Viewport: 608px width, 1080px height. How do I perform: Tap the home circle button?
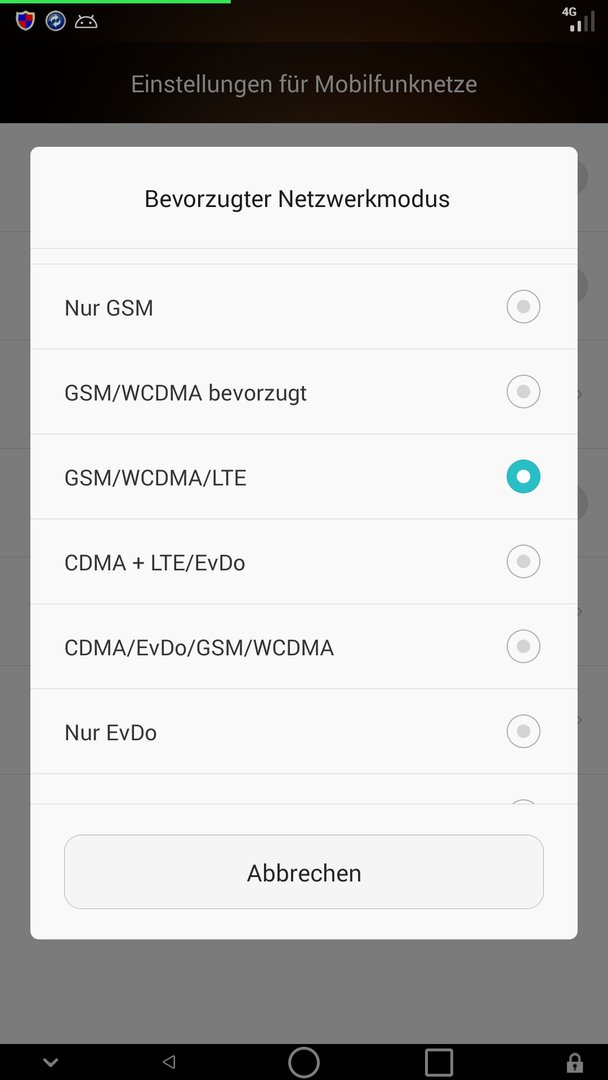(304, 1061)
